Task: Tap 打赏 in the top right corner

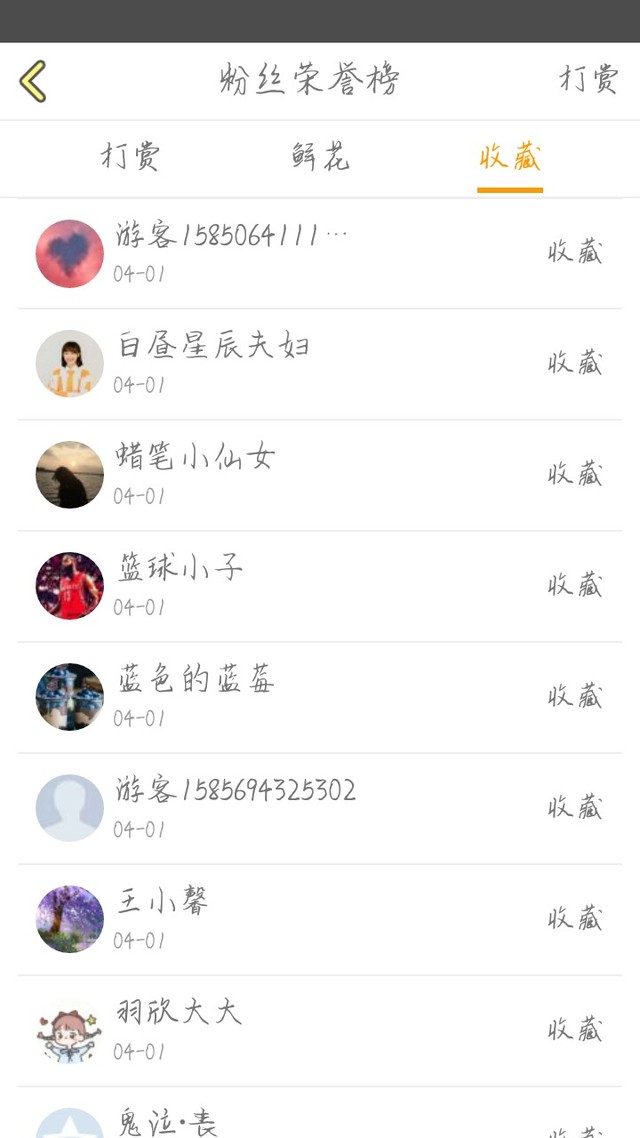Action: (588, 80)
